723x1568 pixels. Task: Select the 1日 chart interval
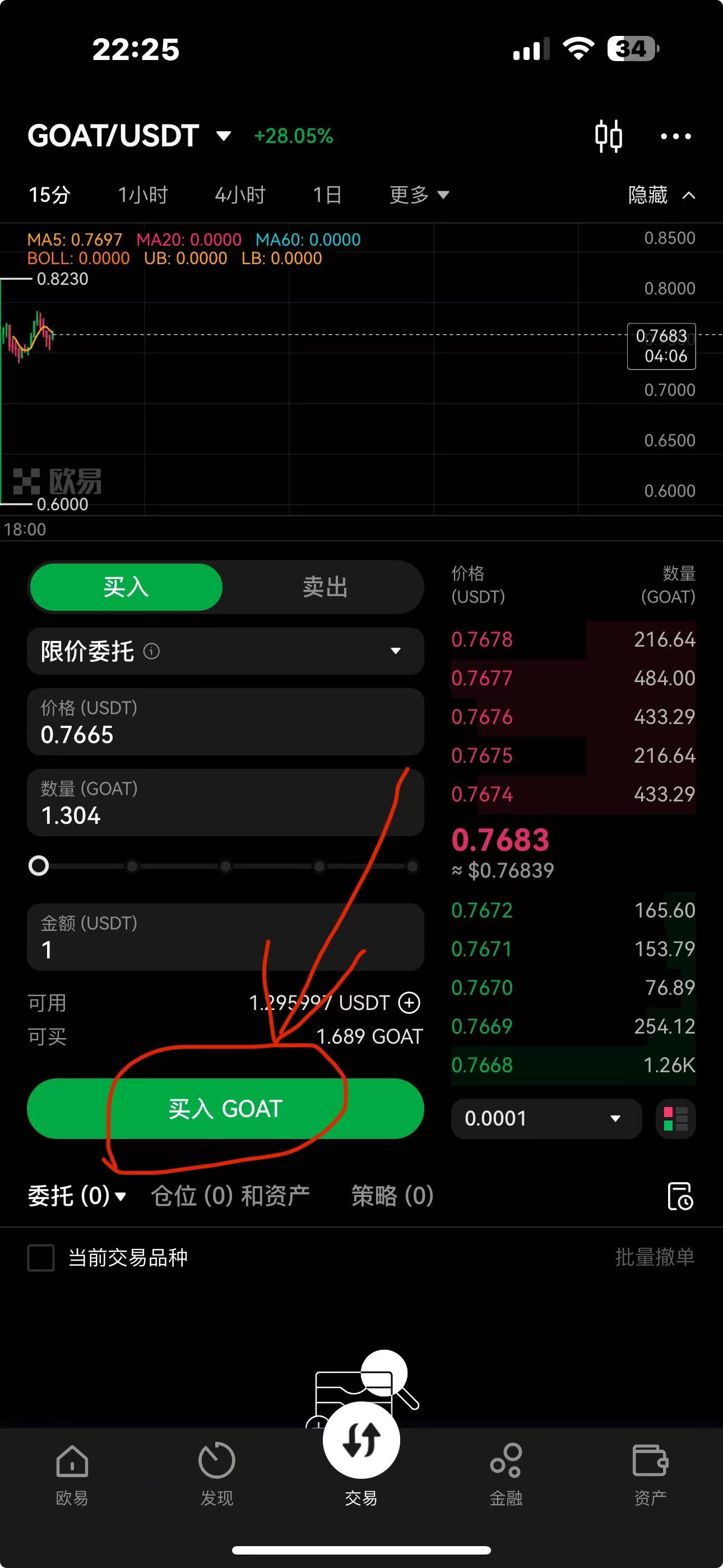327,195
